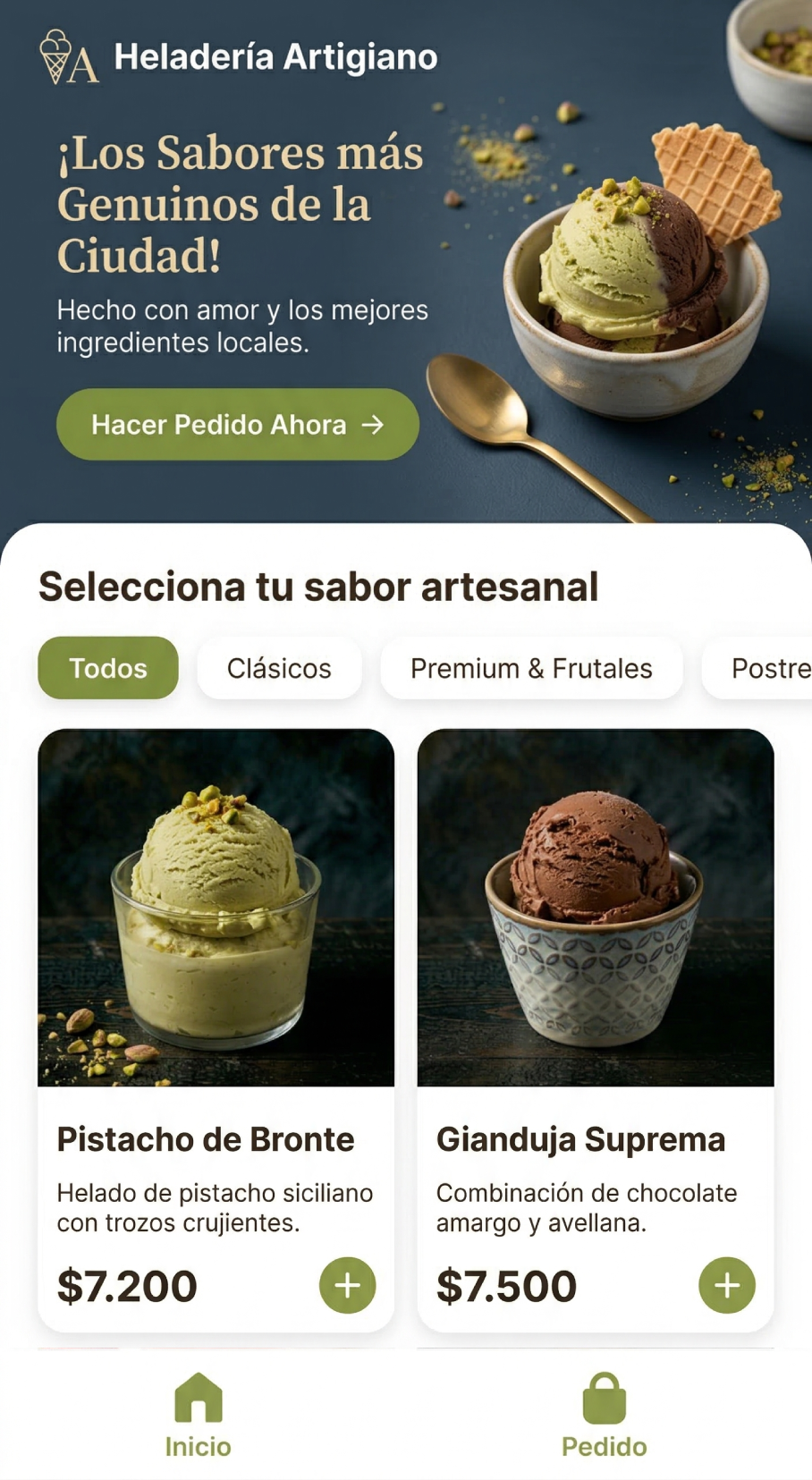Add Pistacho de Bronte with the plus icon
Screen dimensions: 812x1480
[346, 1285]
